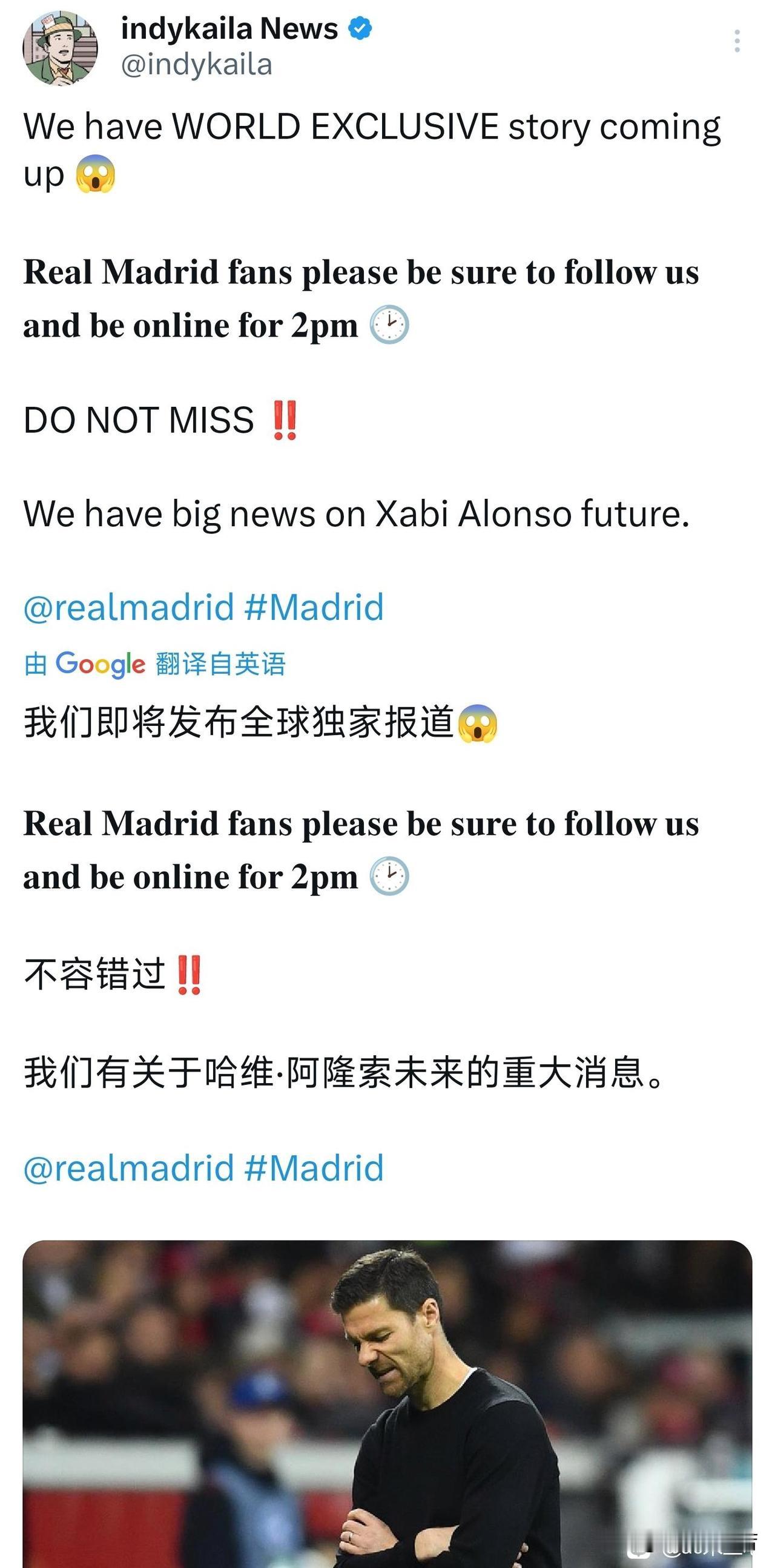Click the @indykaila handle below the display name

(x=194, y=64)
